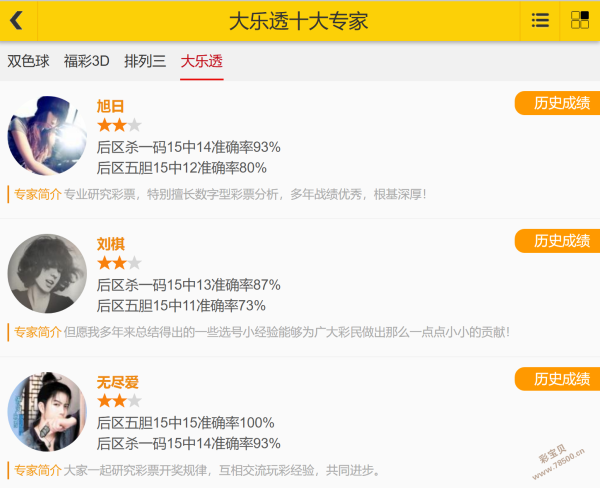
Task: View 历史成绩 for expert 无尽爱
Action: (558, 379)
